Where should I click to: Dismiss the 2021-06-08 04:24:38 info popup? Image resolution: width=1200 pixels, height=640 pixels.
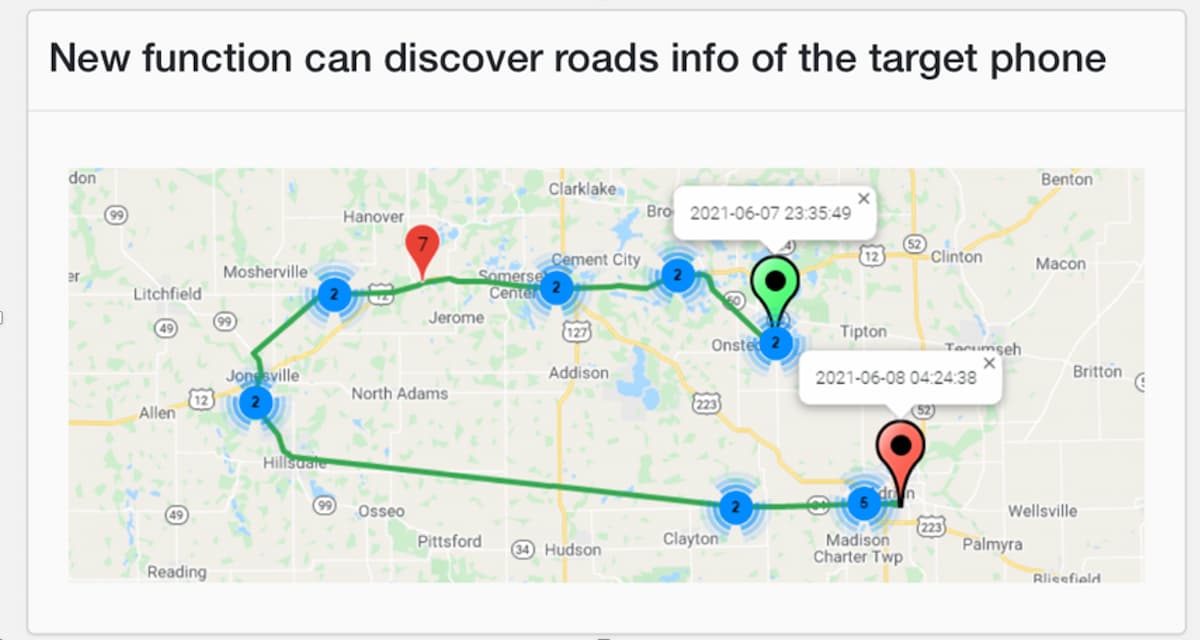(989, 363)
